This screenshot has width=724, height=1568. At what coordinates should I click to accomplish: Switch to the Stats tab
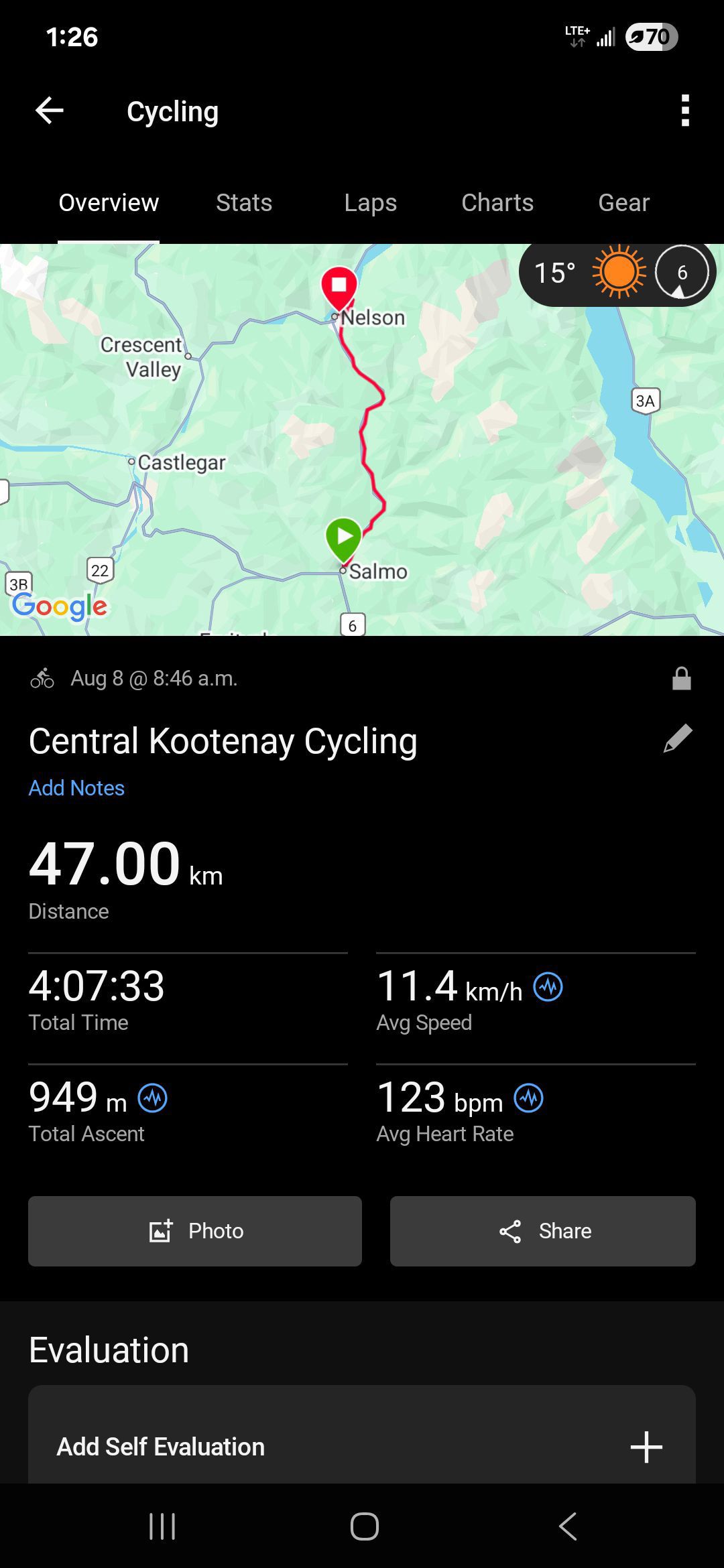[x=244, y=202]
